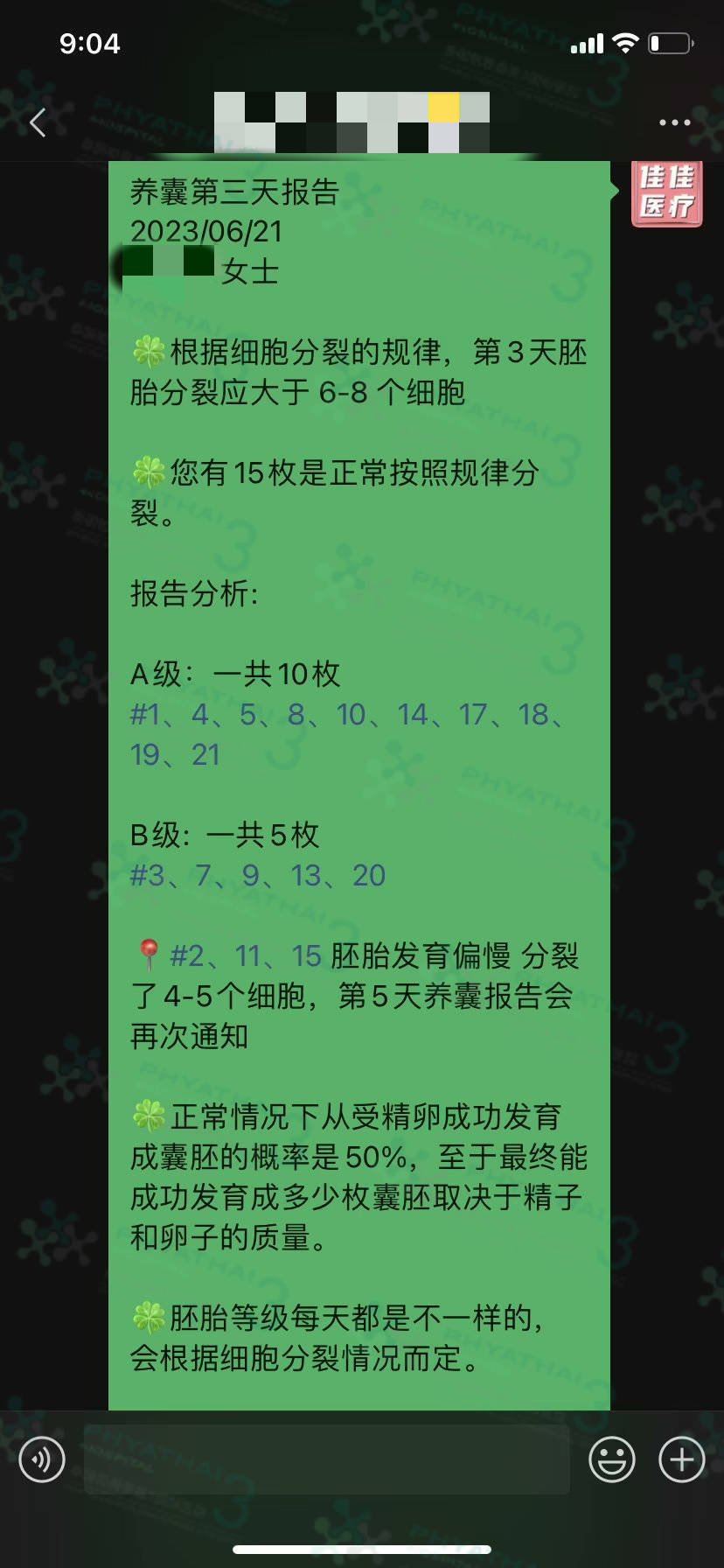Open the plus attachments menu

(681, 1459)
